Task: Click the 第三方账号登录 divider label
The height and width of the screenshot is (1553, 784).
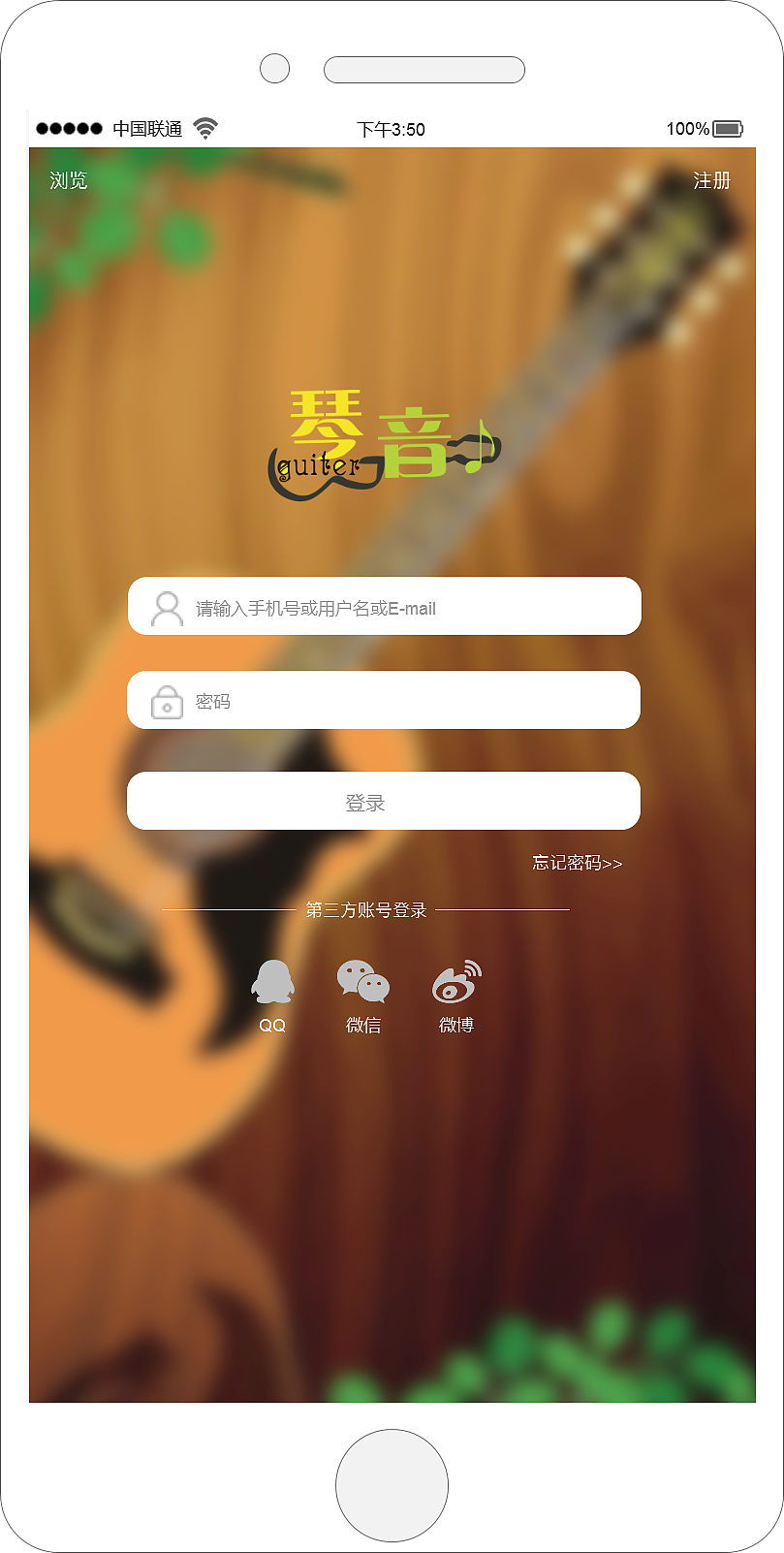Action: (x=364, y=911)
